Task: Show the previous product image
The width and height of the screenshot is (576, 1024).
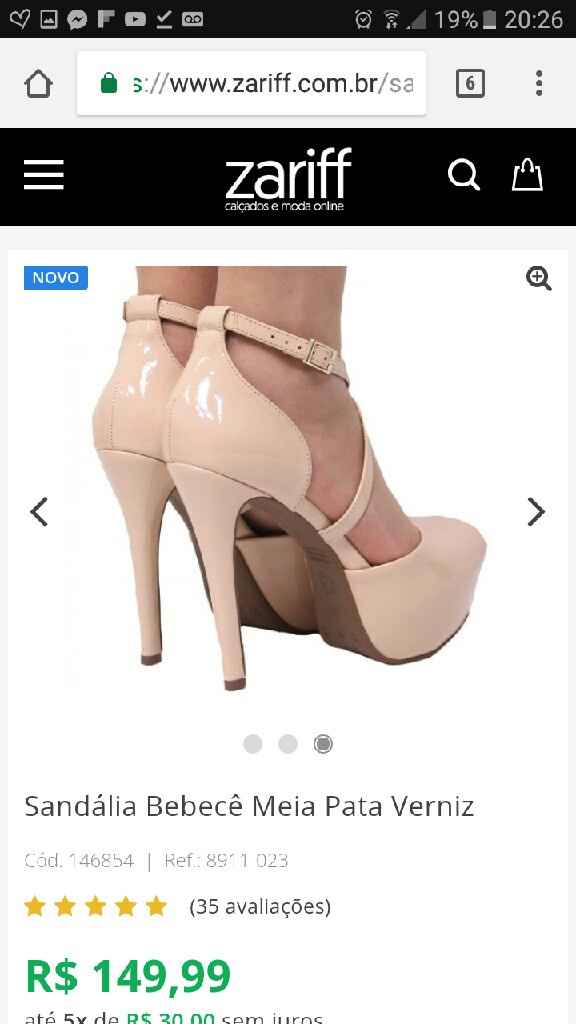Action: 39,512
